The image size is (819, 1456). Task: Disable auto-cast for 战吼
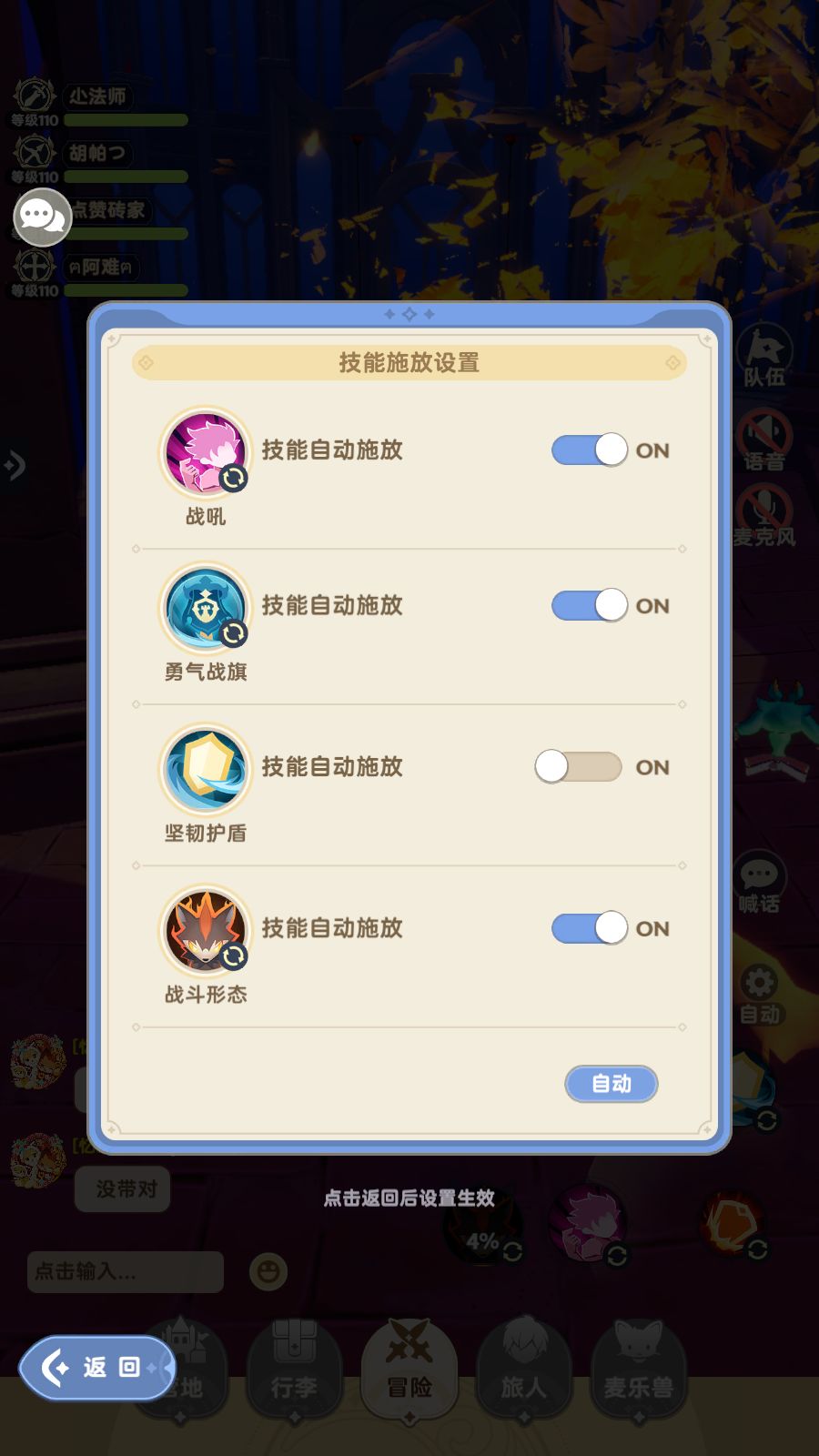click(590, 450)
